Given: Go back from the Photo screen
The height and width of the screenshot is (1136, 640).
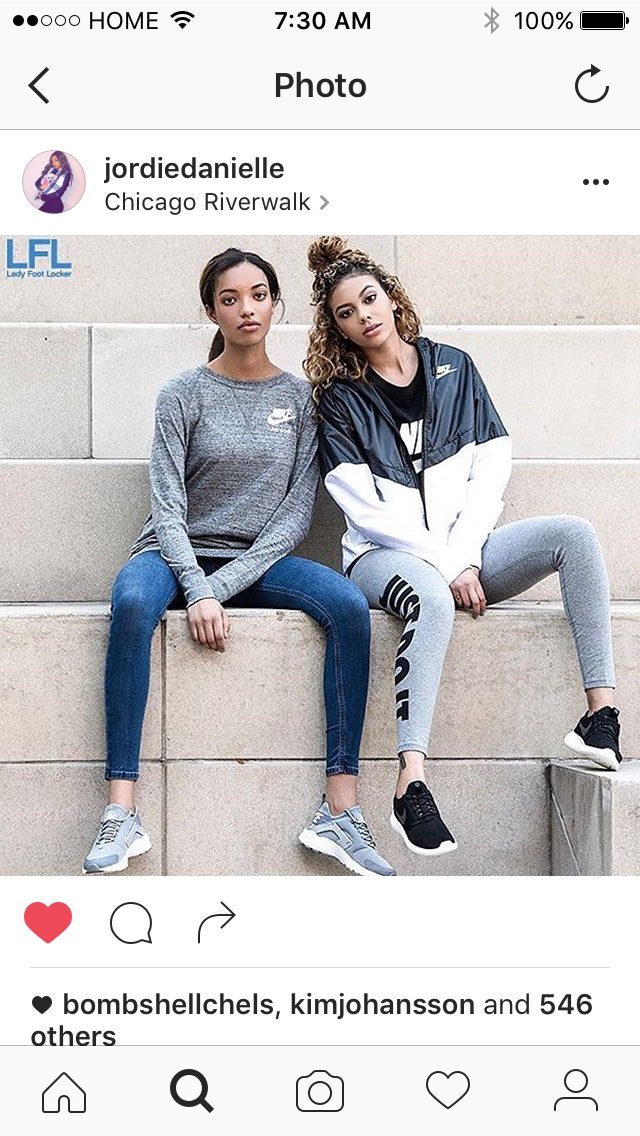Looking at the screenshot, I should click(38, 85).
